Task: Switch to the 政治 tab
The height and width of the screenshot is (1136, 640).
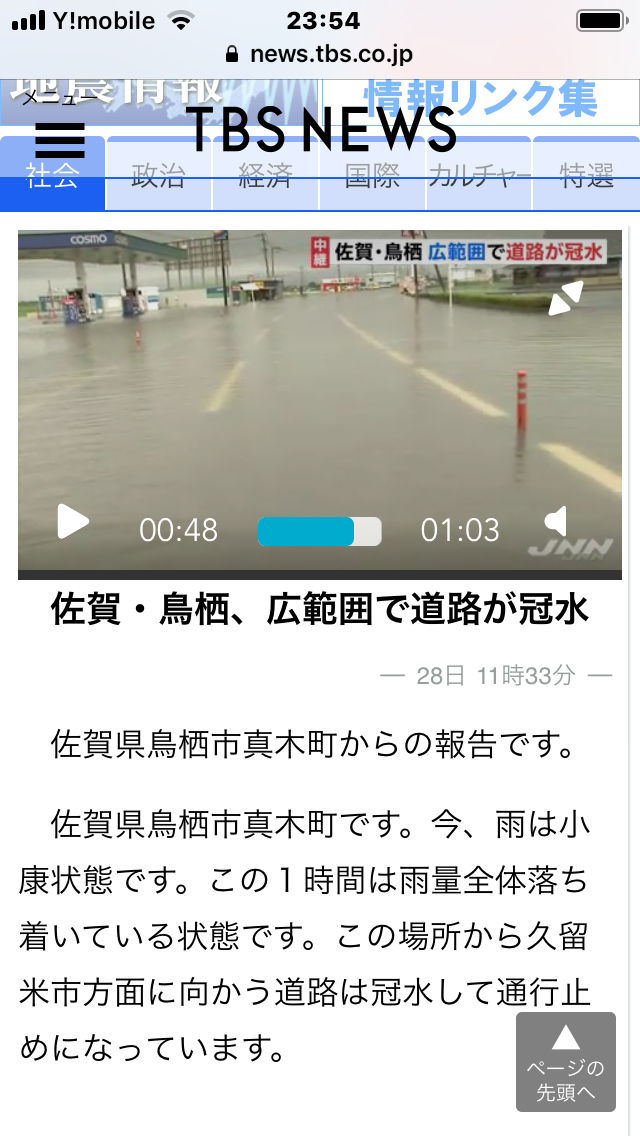Action: [159, 176]
